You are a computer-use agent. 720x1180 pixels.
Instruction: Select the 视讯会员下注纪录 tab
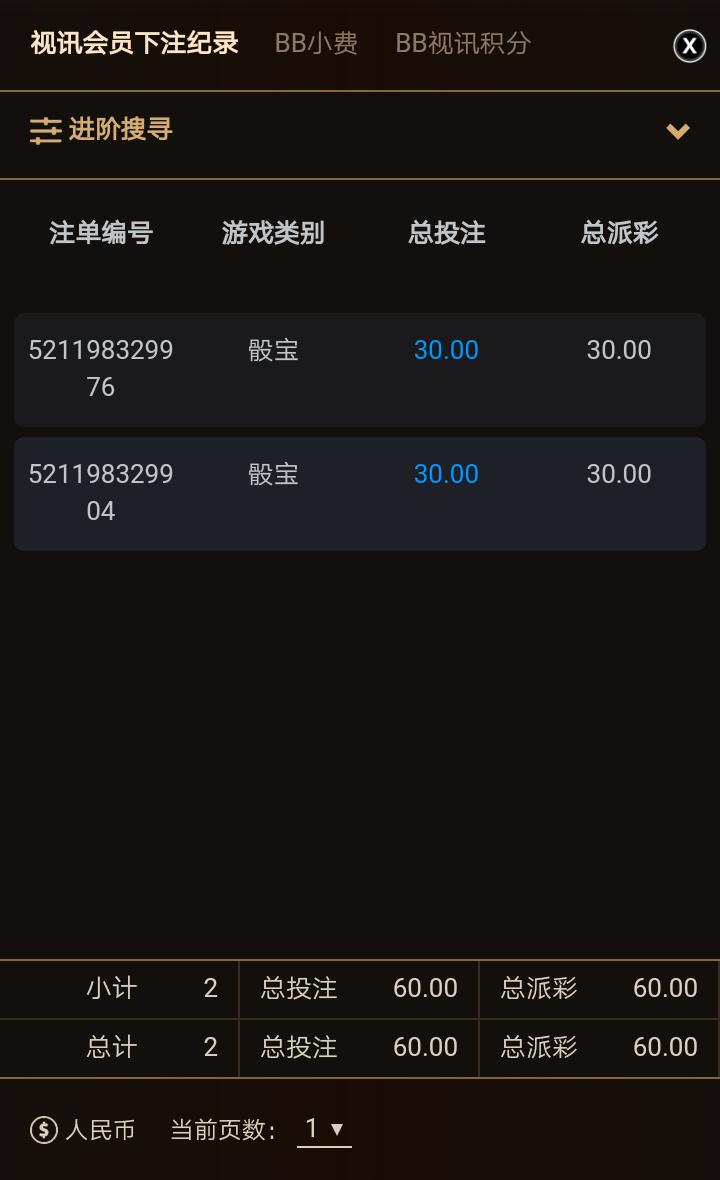pyautogui.click(x=134, y=43)
